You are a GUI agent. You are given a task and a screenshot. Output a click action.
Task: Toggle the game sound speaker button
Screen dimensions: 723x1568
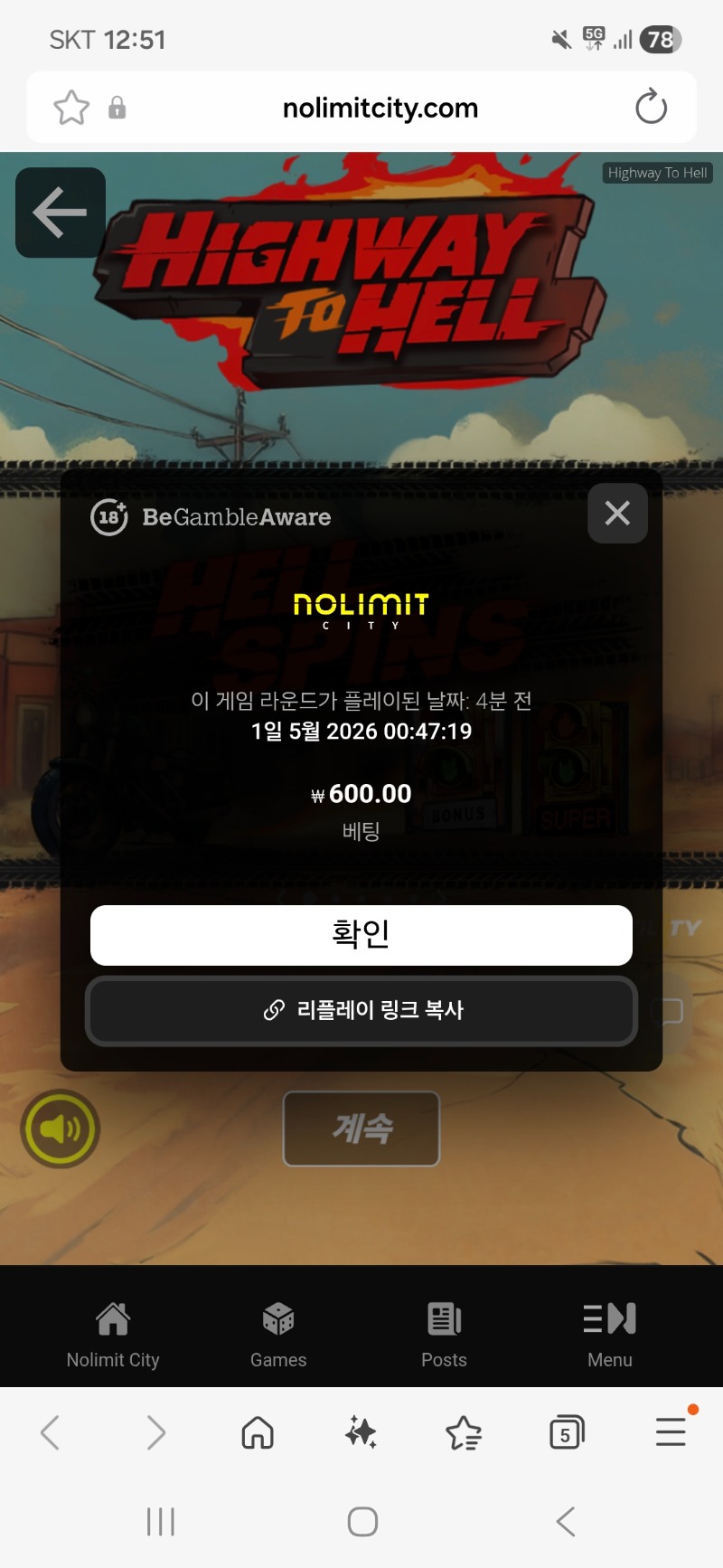coord(61,1129)
